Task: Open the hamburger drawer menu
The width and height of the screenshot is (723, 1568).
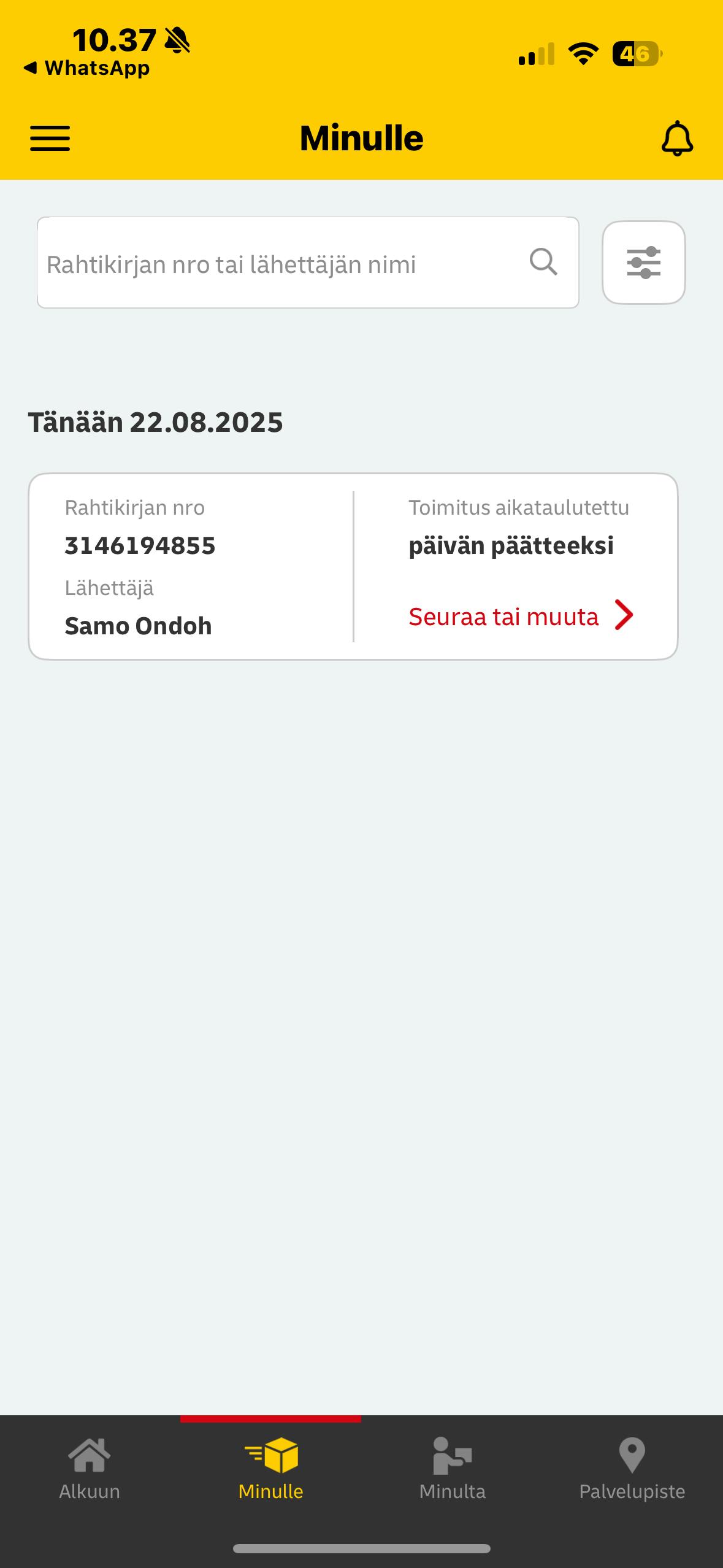Action: 50,138
